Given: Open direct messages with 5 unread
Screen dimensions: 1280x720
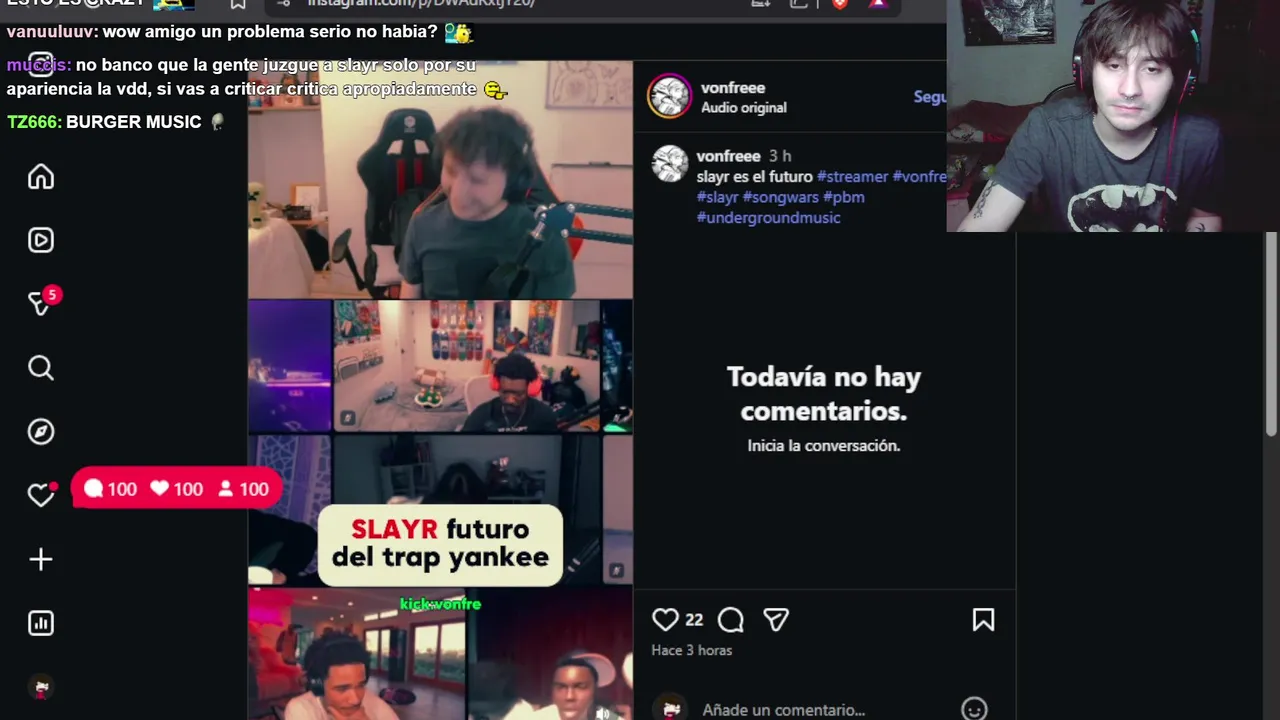Looking at the screenshot, I should [x=41, y=304].
